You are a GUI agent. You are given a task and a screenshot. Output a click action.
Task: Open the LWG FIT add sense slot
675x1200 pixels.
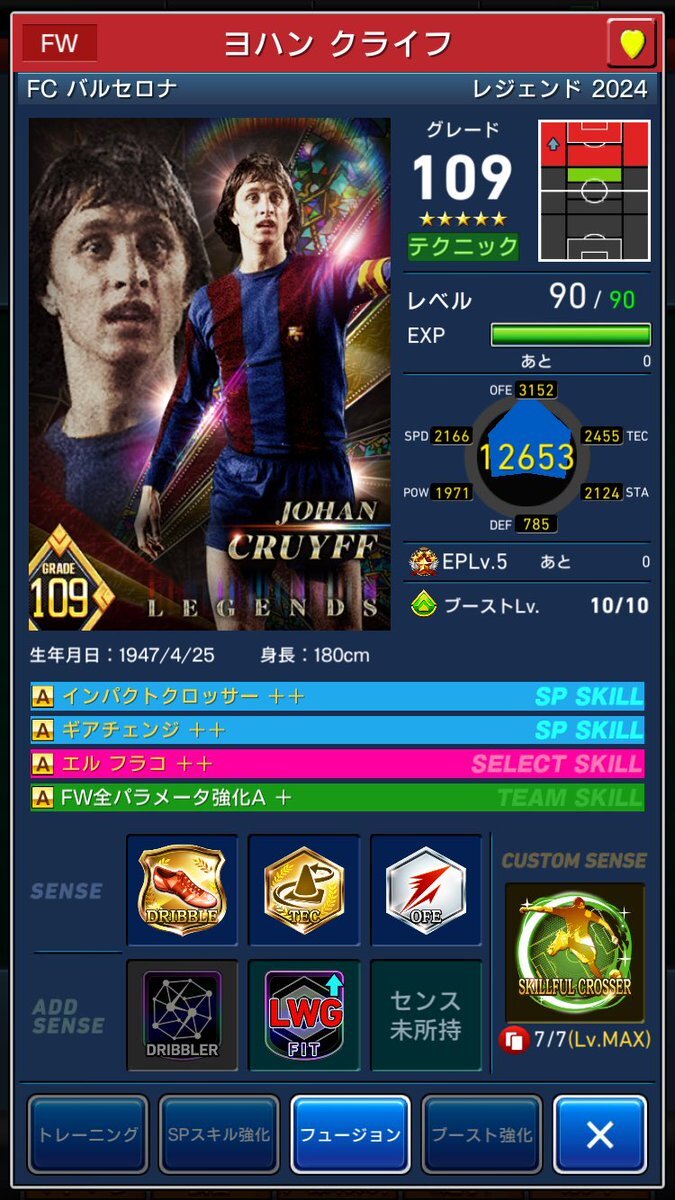304,1015
